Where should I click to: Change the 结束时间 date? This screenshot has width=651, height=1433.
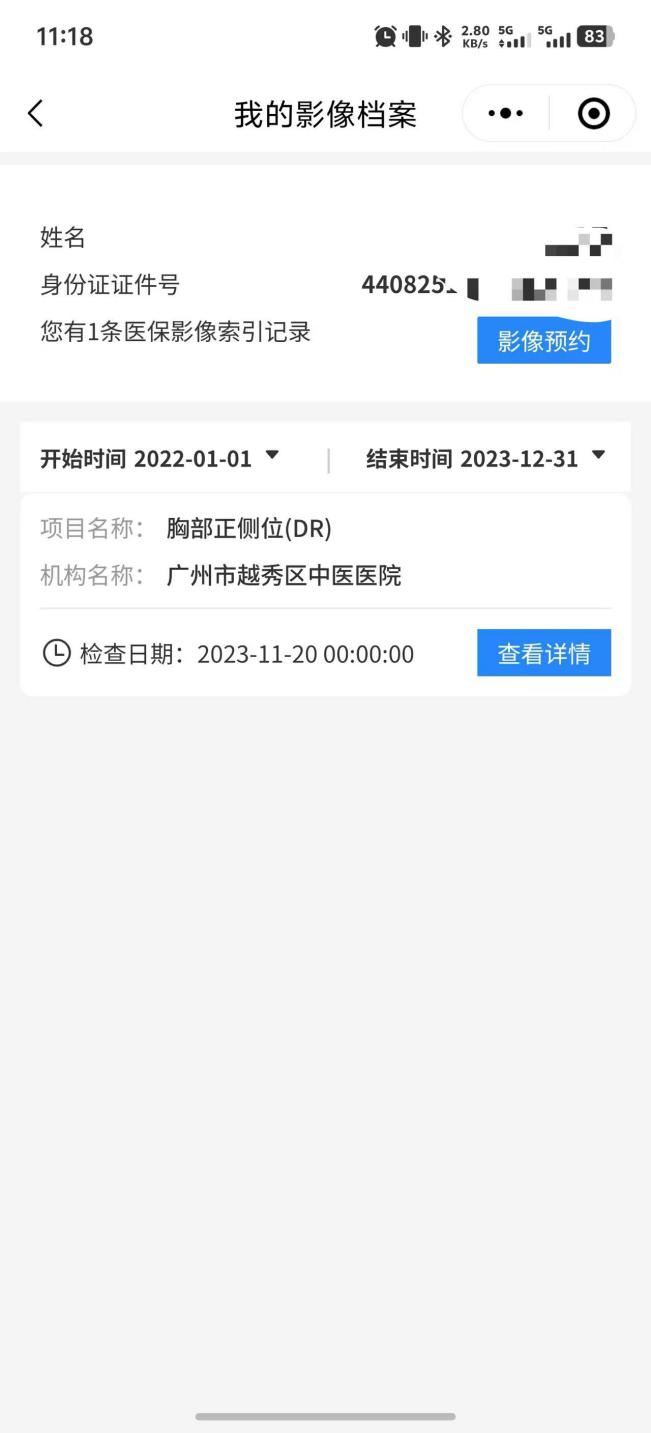(486, 459)
